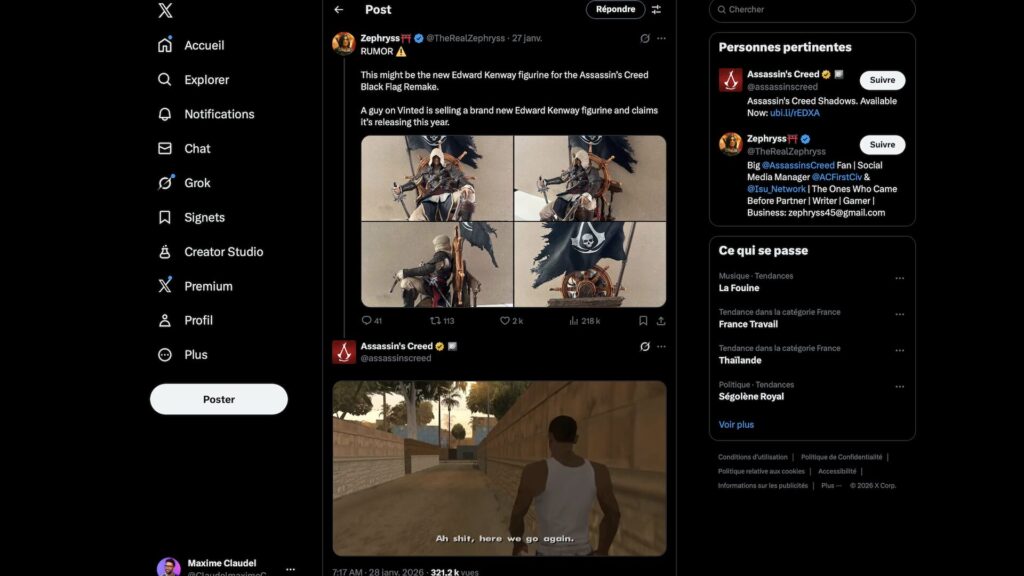This screenshot has height=576, width=1024.
Task: Follow Zephryss in Personnes pertinentes
Action: point(881,144)
